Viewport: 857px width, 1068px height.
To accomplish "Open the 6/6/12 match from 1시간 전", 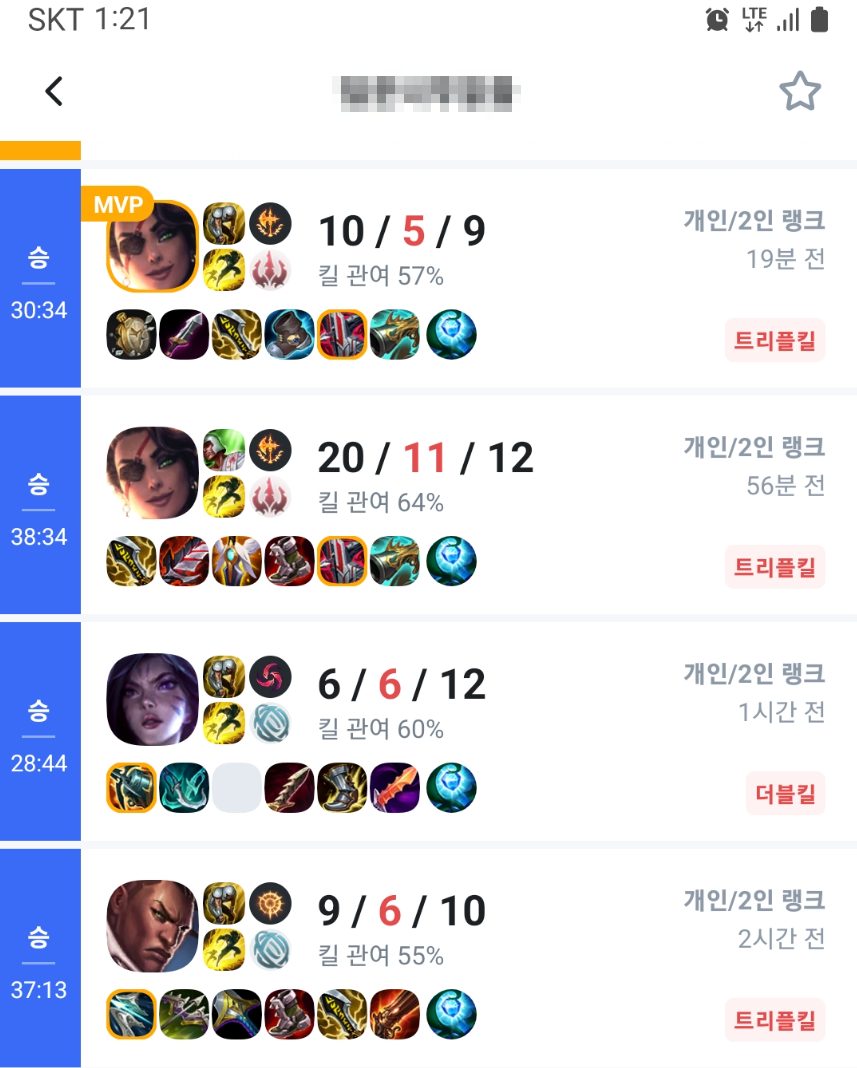I will point(560,732).
